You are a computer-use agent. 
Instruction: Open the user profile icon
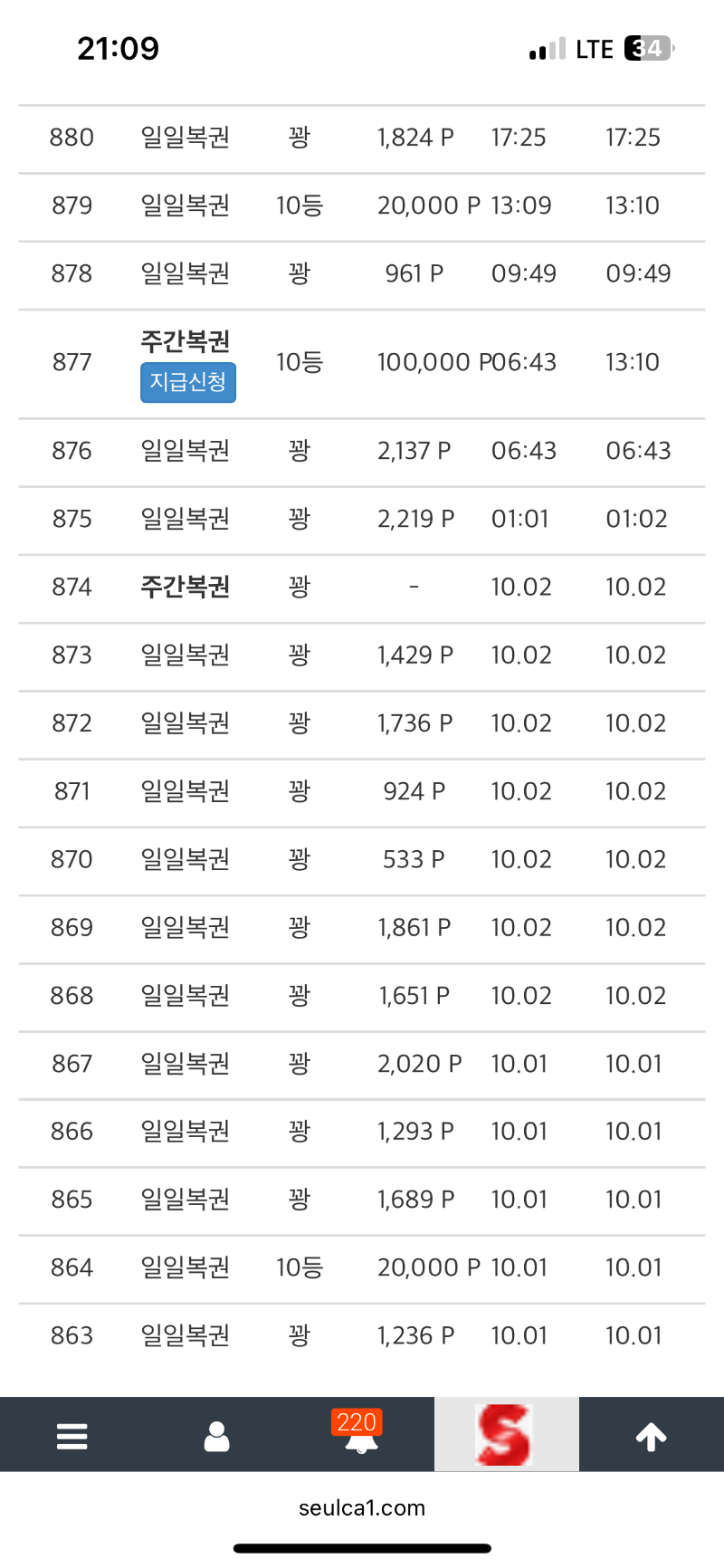(x=217, y=1436)
